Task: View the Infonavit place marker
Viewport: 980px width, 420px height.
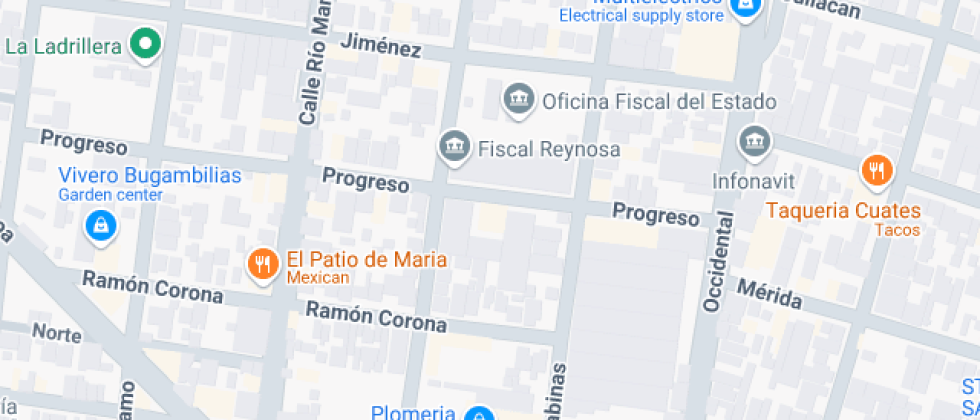Action: [x=753, y=141]
